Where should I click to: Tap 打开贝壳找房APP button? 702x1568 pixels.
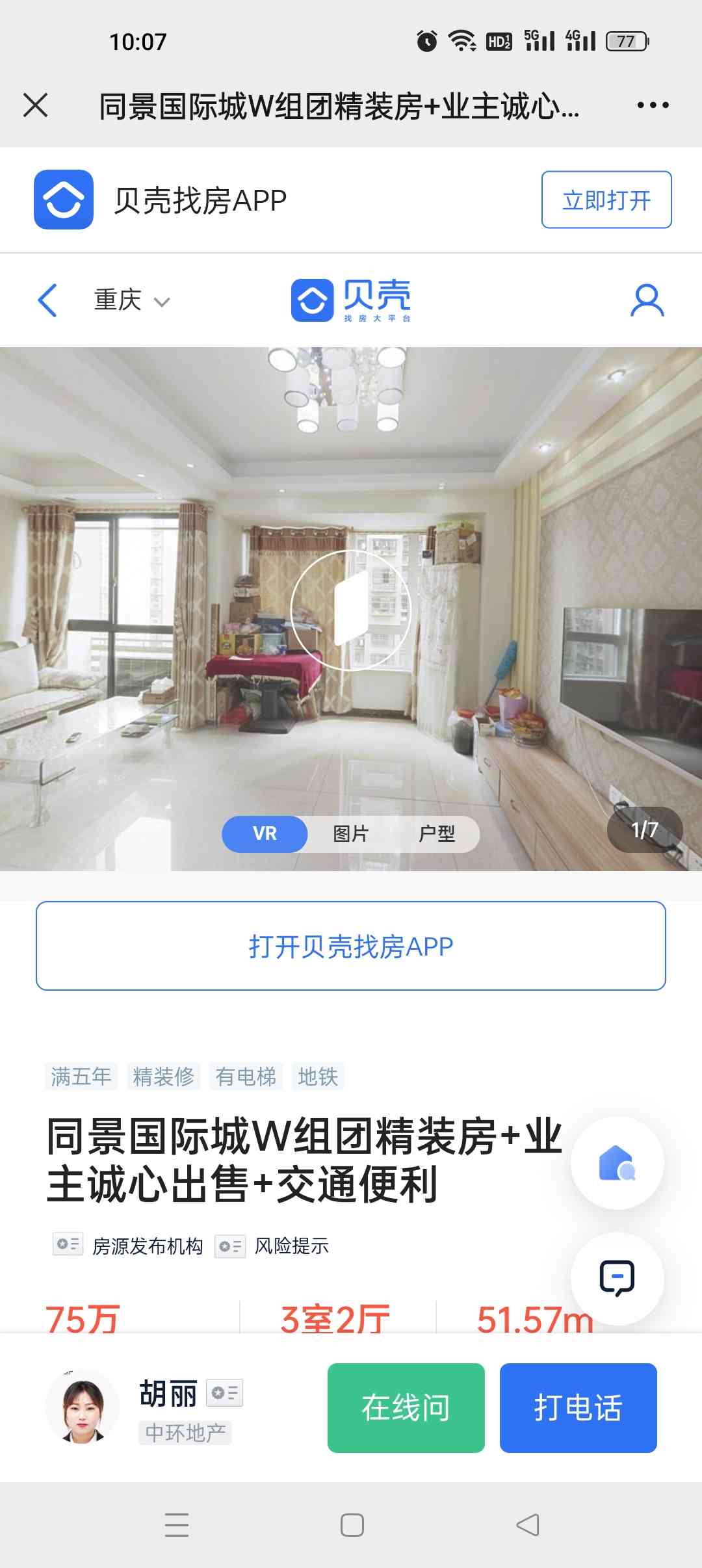click(350, 946)
